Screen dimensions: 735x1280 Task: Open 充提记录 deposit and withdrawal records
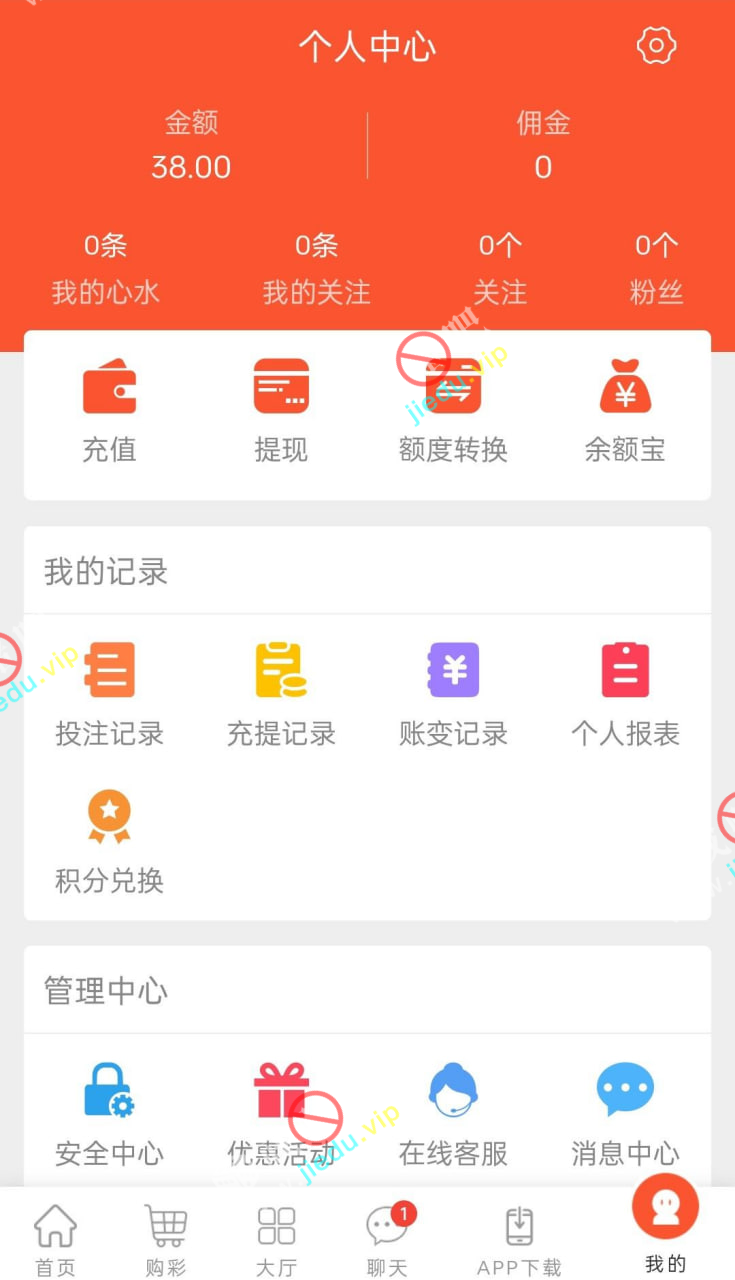point(281,694)
